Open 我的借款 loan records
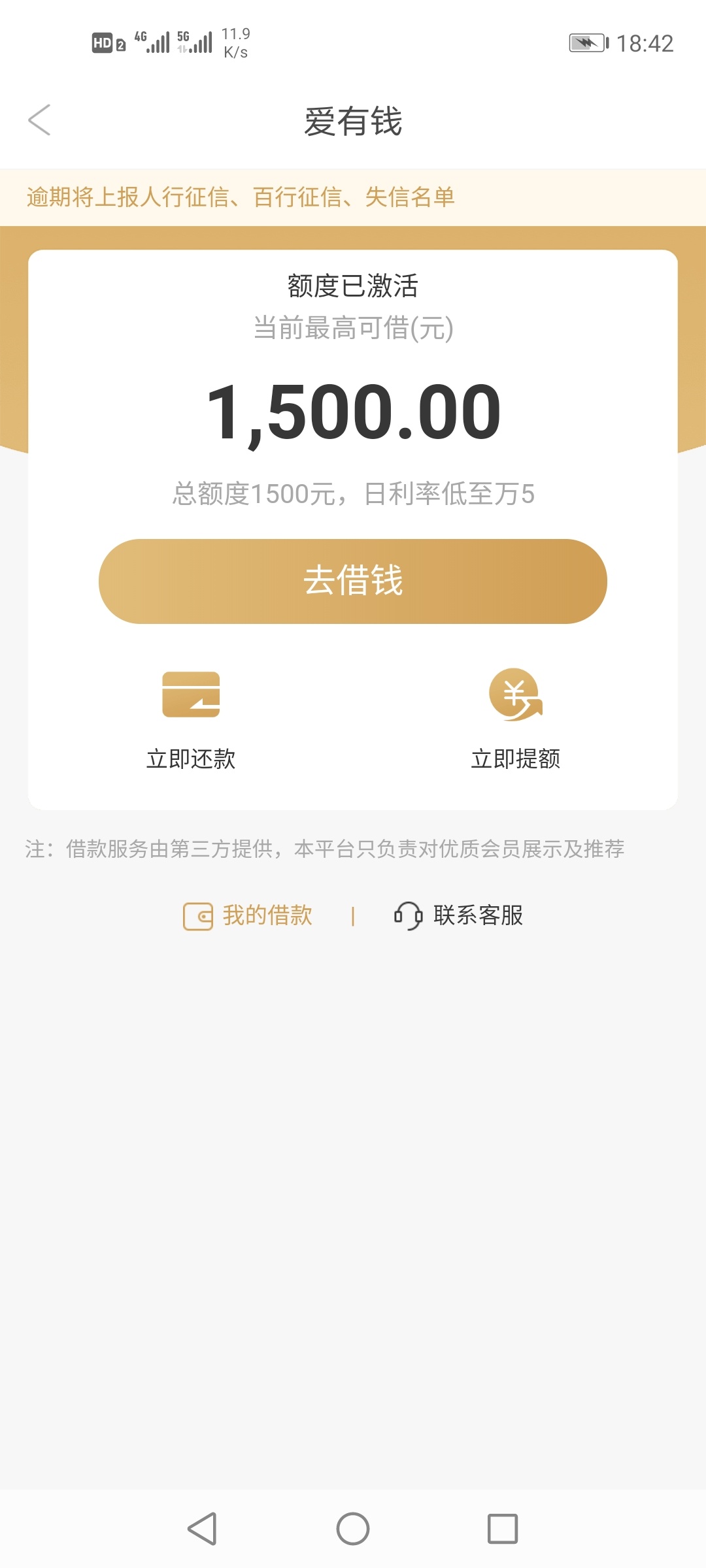The height and width of the screenshot is (1568, 706). point(248,915)
